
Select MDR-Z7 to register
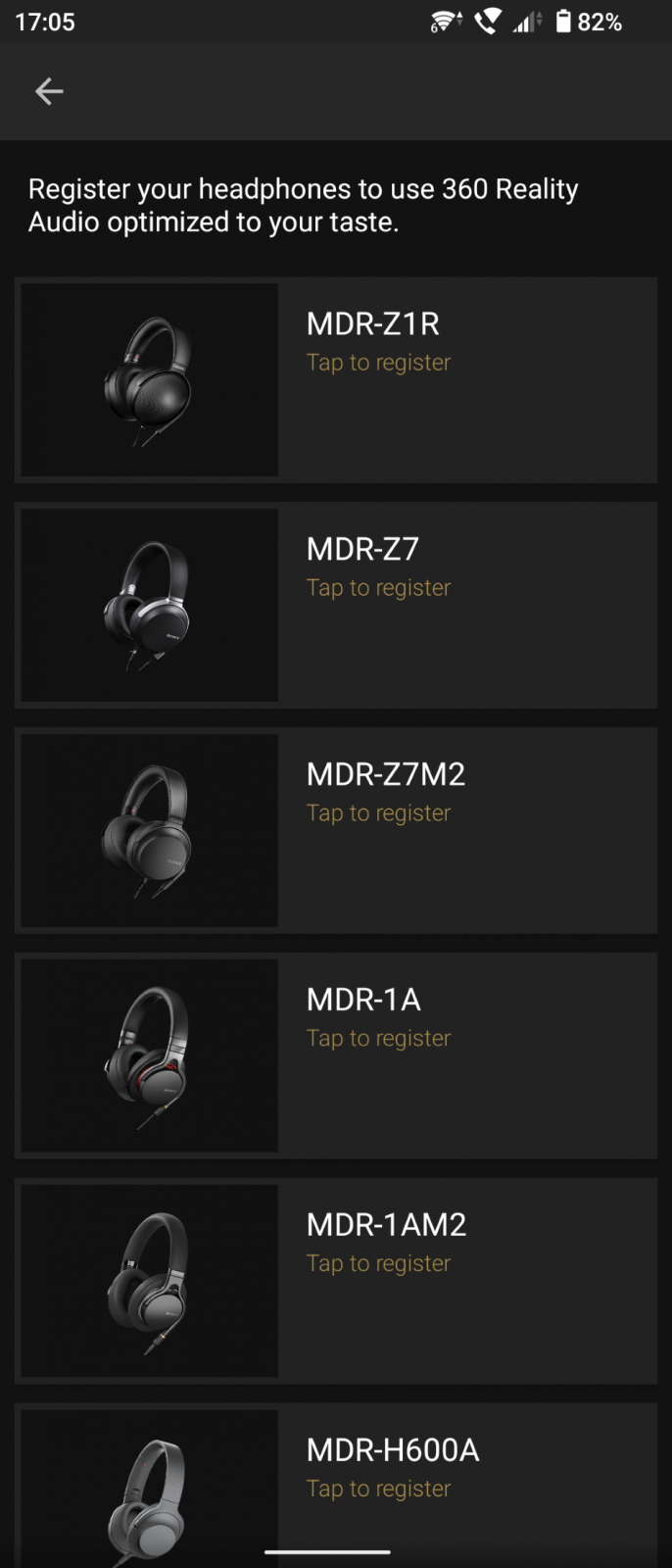coord(336,605)
